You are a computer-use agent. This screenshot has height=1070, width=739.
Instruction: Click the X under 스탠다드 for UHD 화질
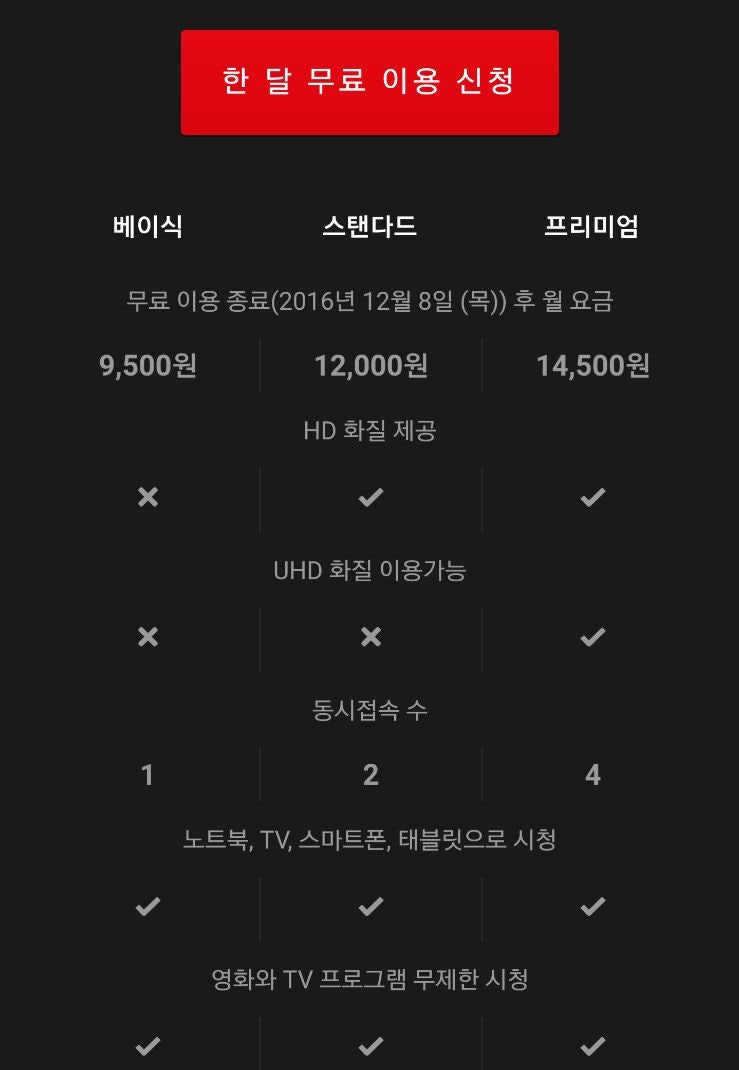click(370, 637)
